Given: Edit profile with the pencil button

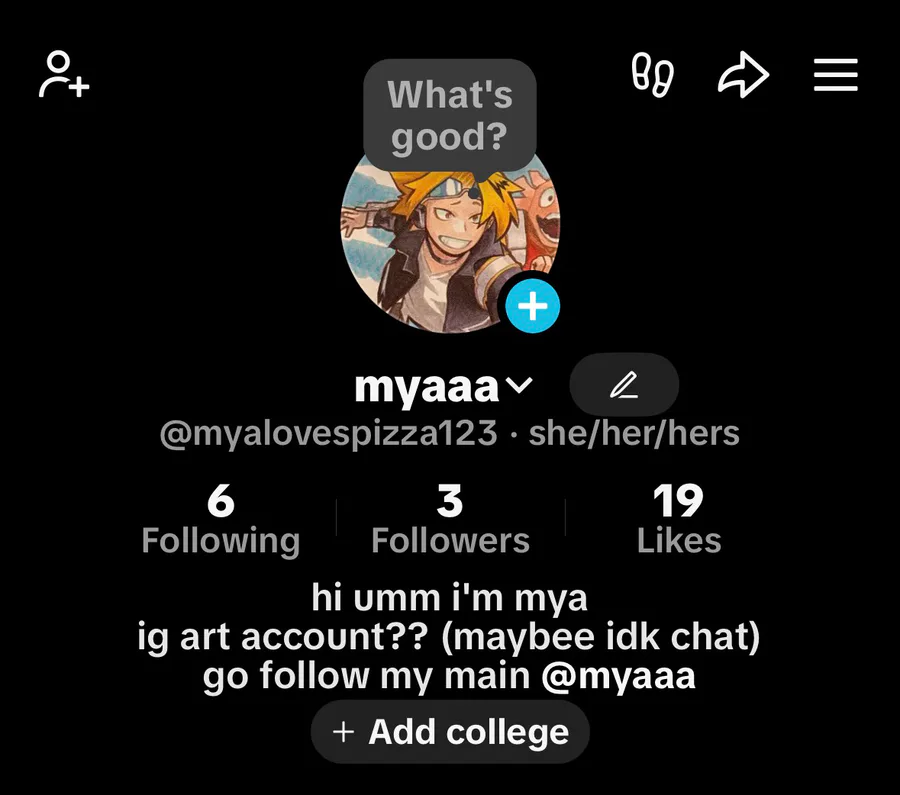Looking at the screenshot, I should [624, 385].
